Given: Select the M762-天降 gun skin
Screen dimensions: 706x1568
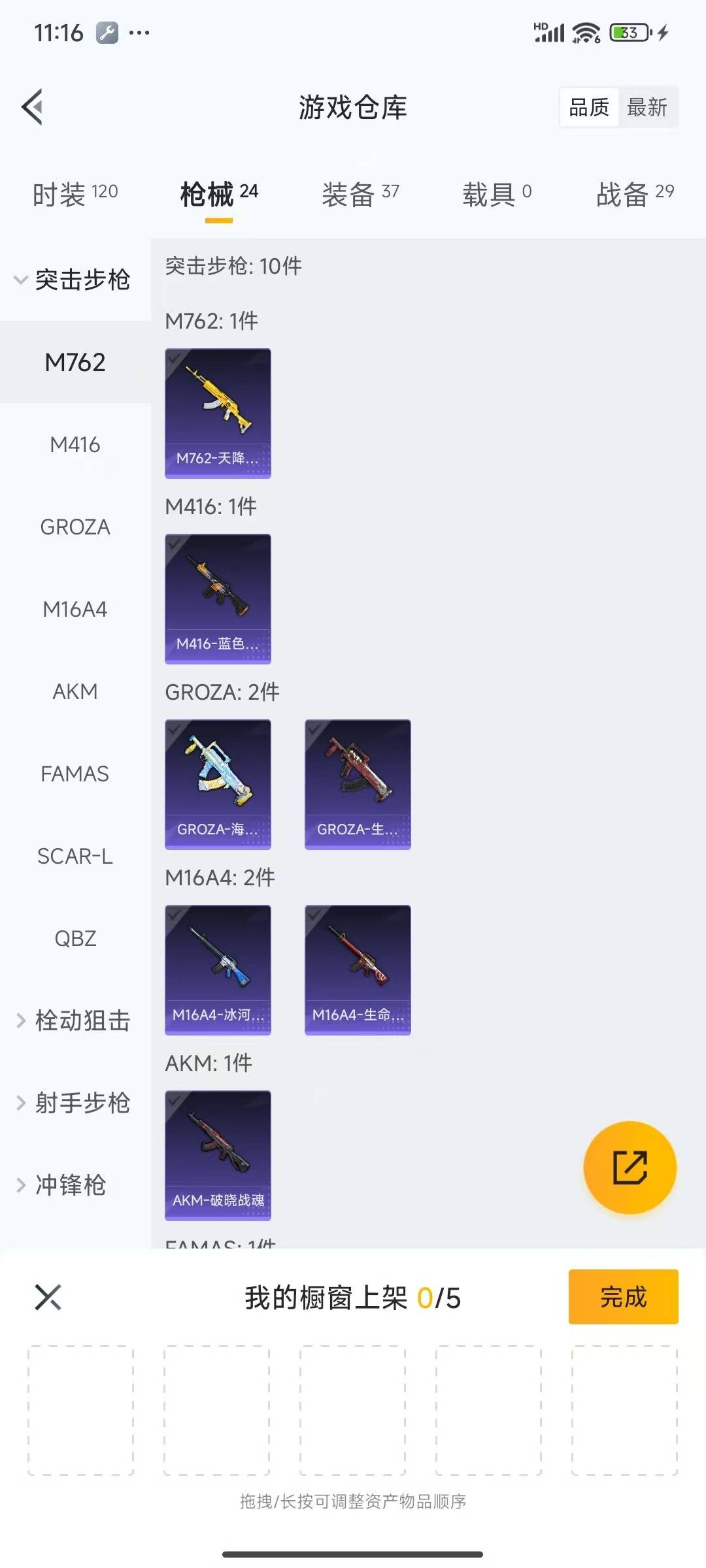Looking at the screenshot, I should click(218, 413).
